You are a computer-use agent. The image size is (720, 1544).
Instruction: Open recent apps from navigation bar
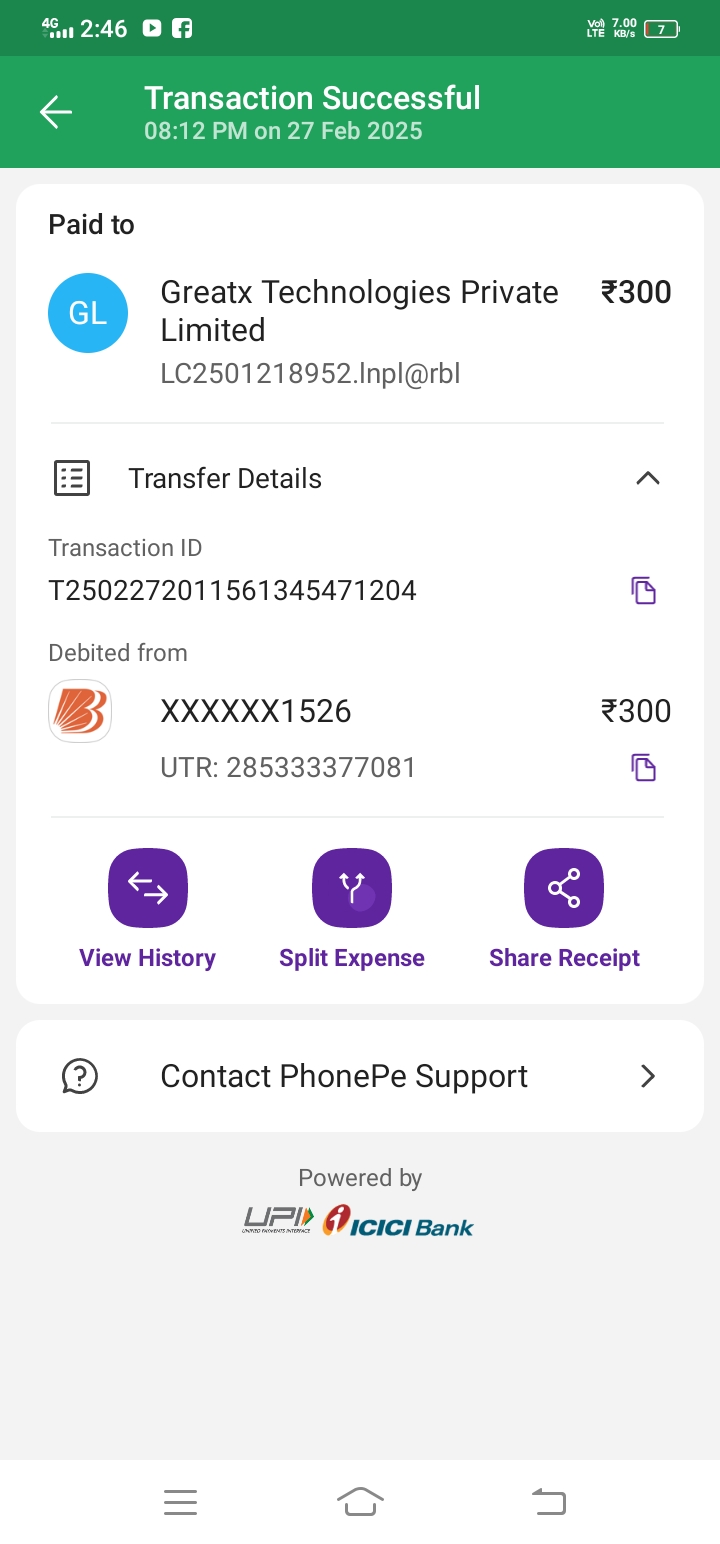[180, 1502]
